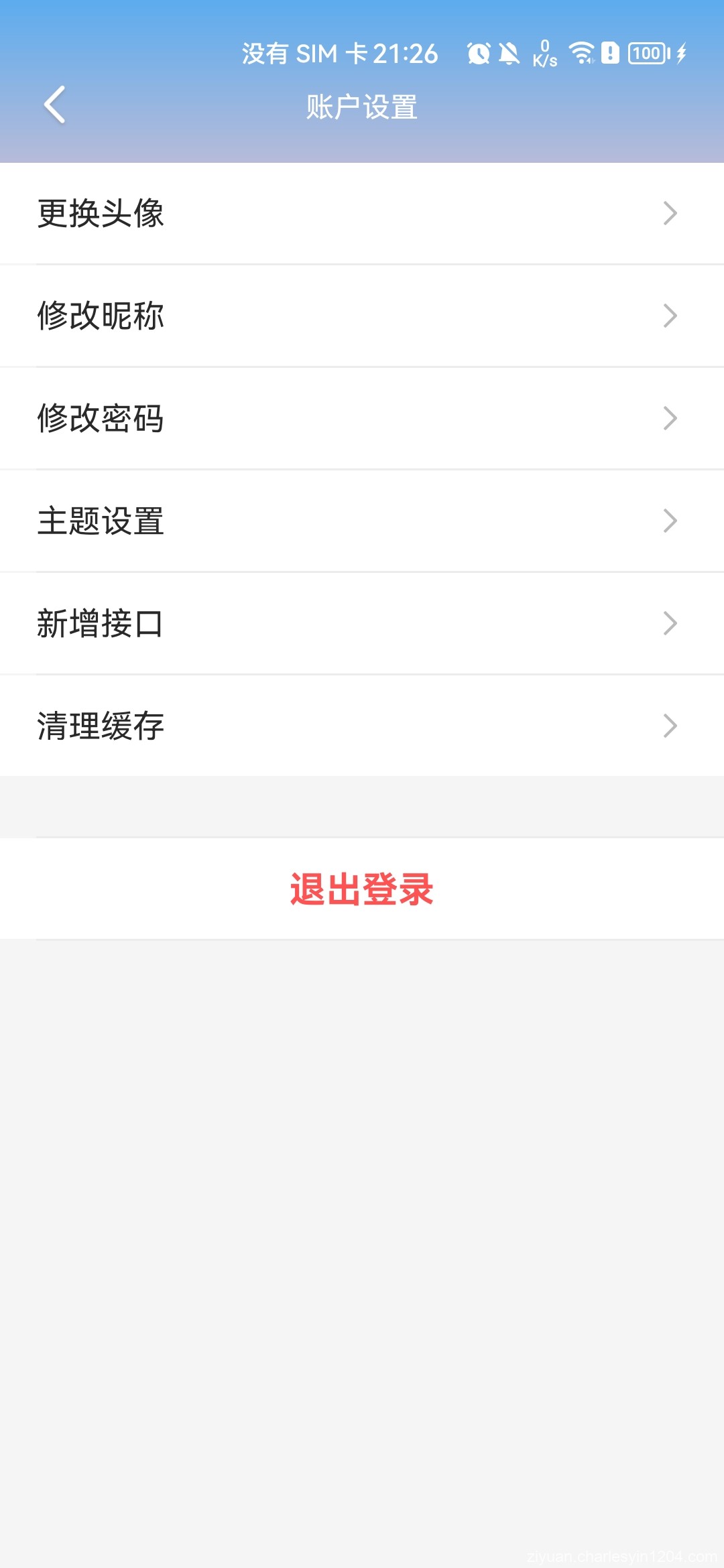Tap the chevron next to 清理缓存
This screenshot has width=724, height=1568.
670,726
